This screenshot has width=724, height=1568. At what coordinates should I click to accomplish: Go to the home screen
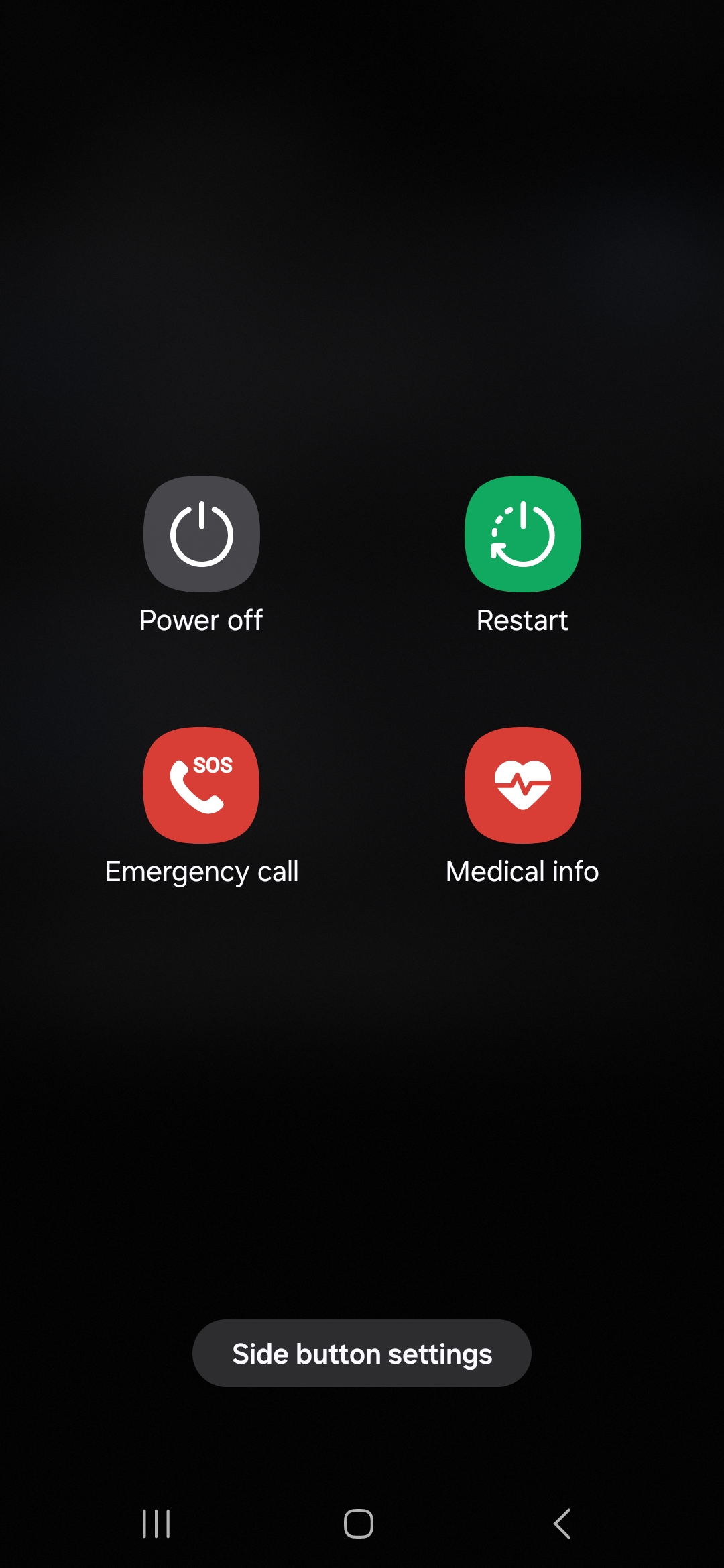click(359, 1524)
